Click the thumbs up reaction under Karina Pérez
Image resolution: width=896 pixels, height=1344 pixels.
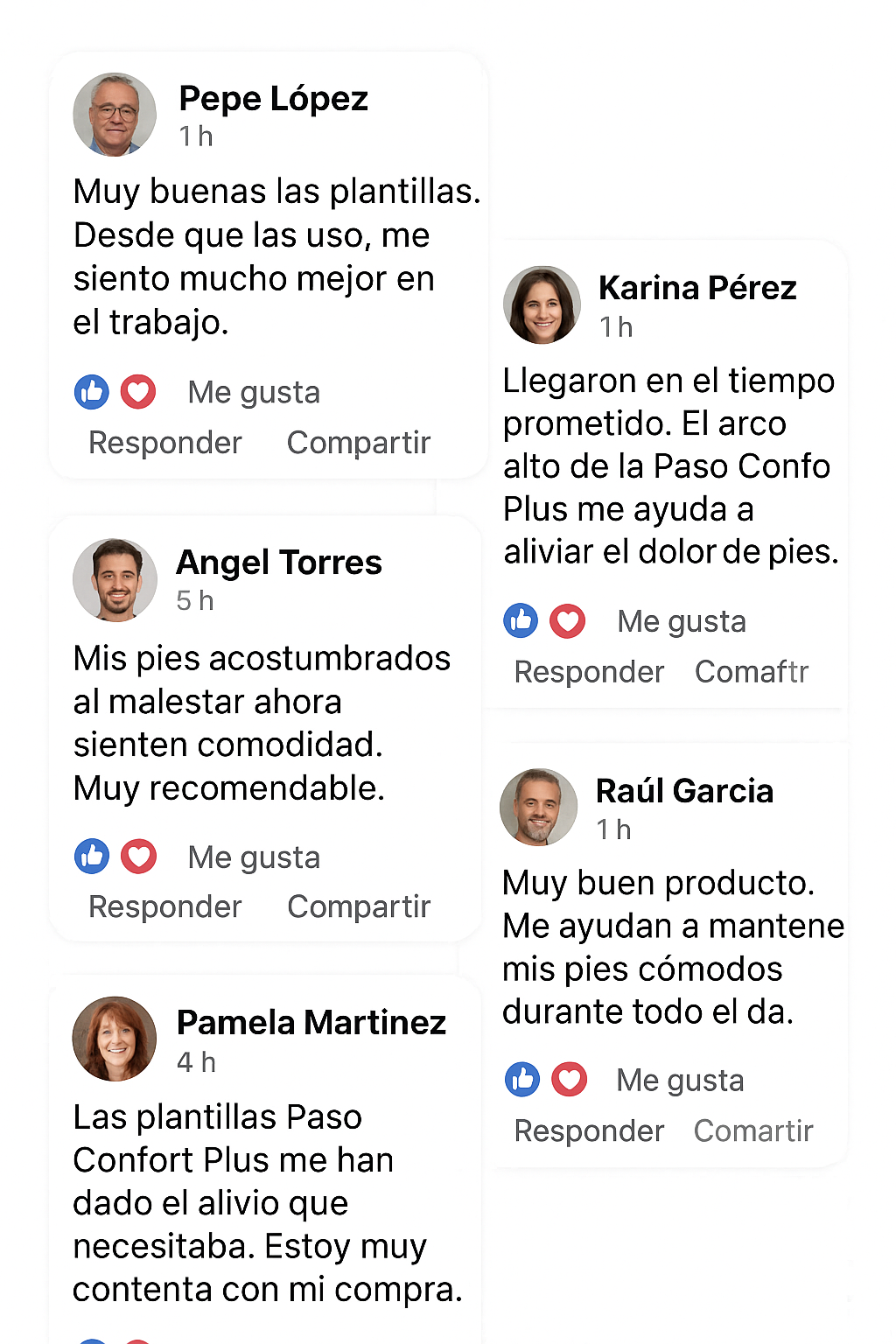coord(521,620)
